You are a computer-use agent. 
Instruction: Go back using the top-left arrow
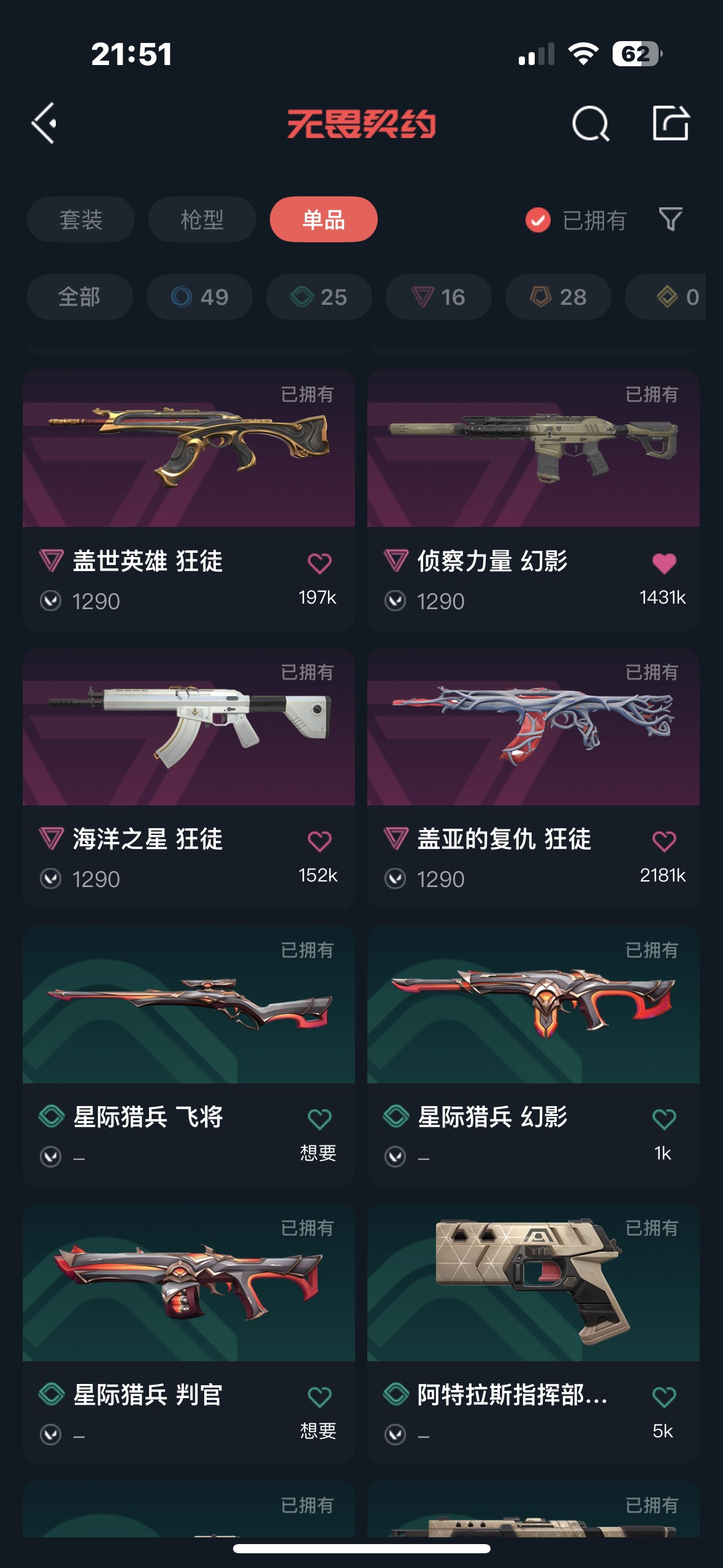coord(44,123)
